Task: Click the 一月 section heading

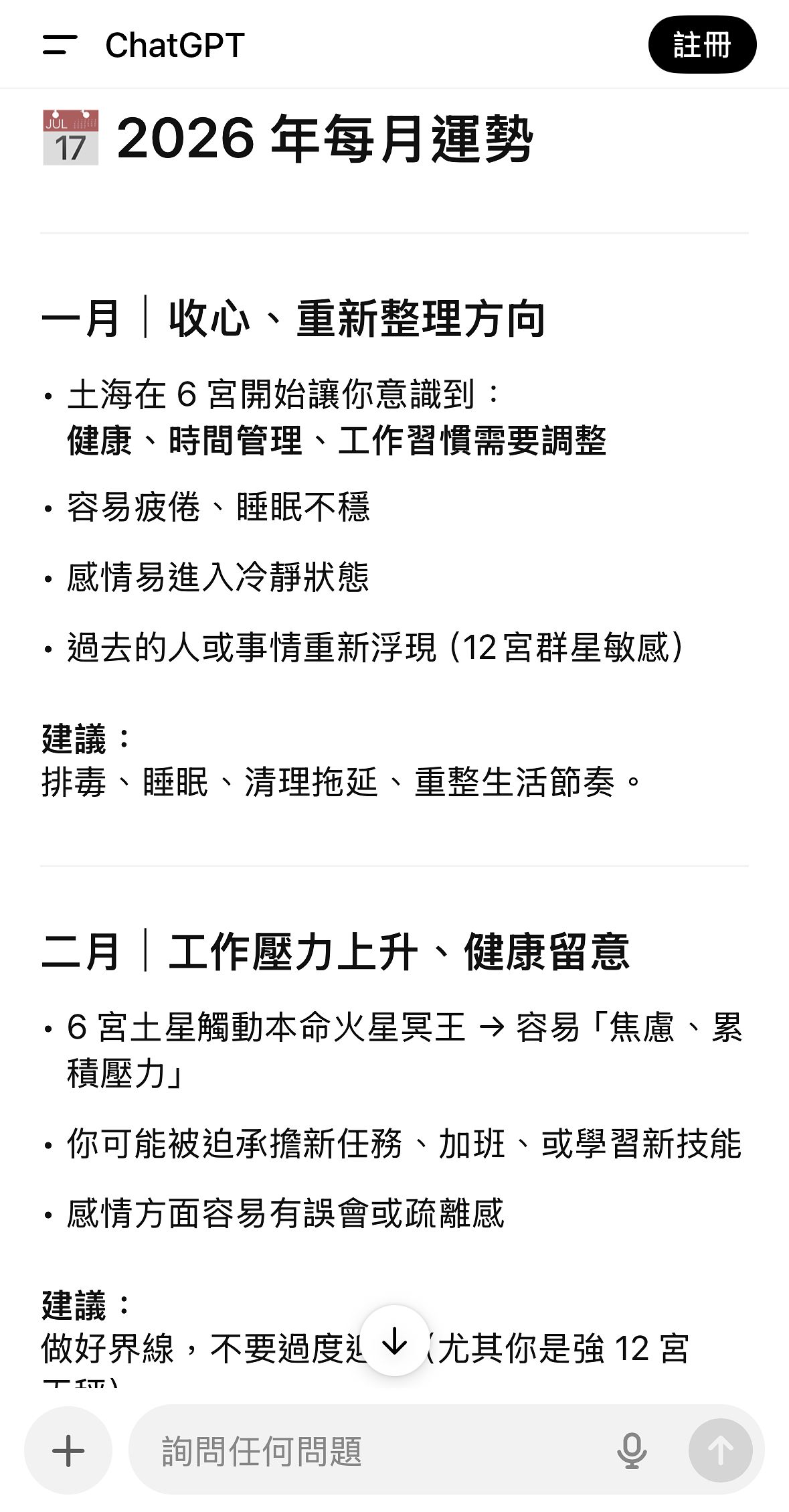Action: 294,319
